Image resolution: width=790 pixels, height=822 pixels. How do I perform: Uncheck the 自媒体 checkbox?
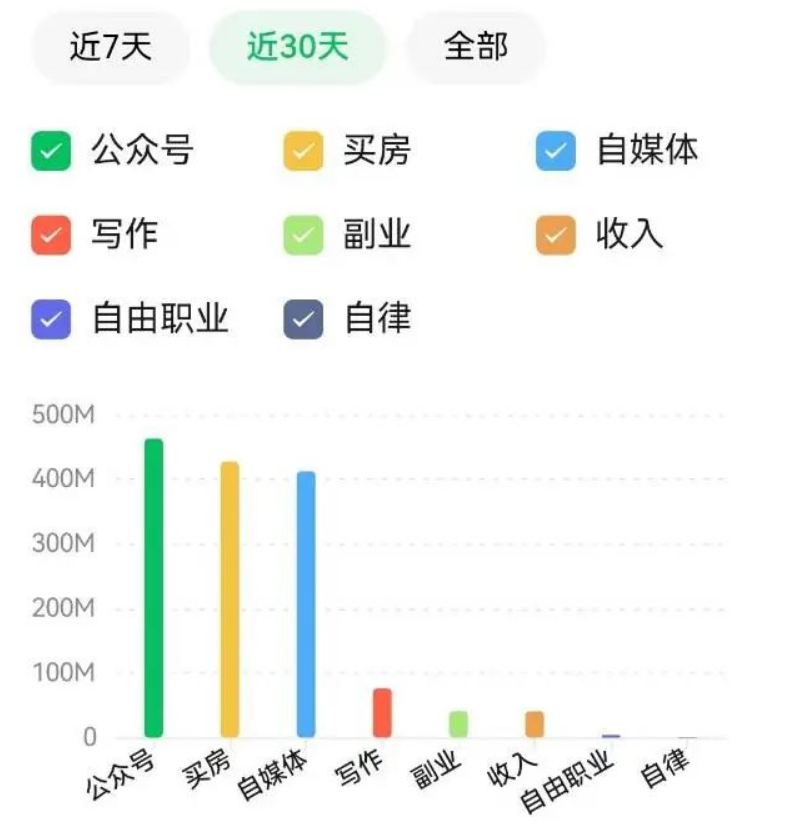[556, 152]
